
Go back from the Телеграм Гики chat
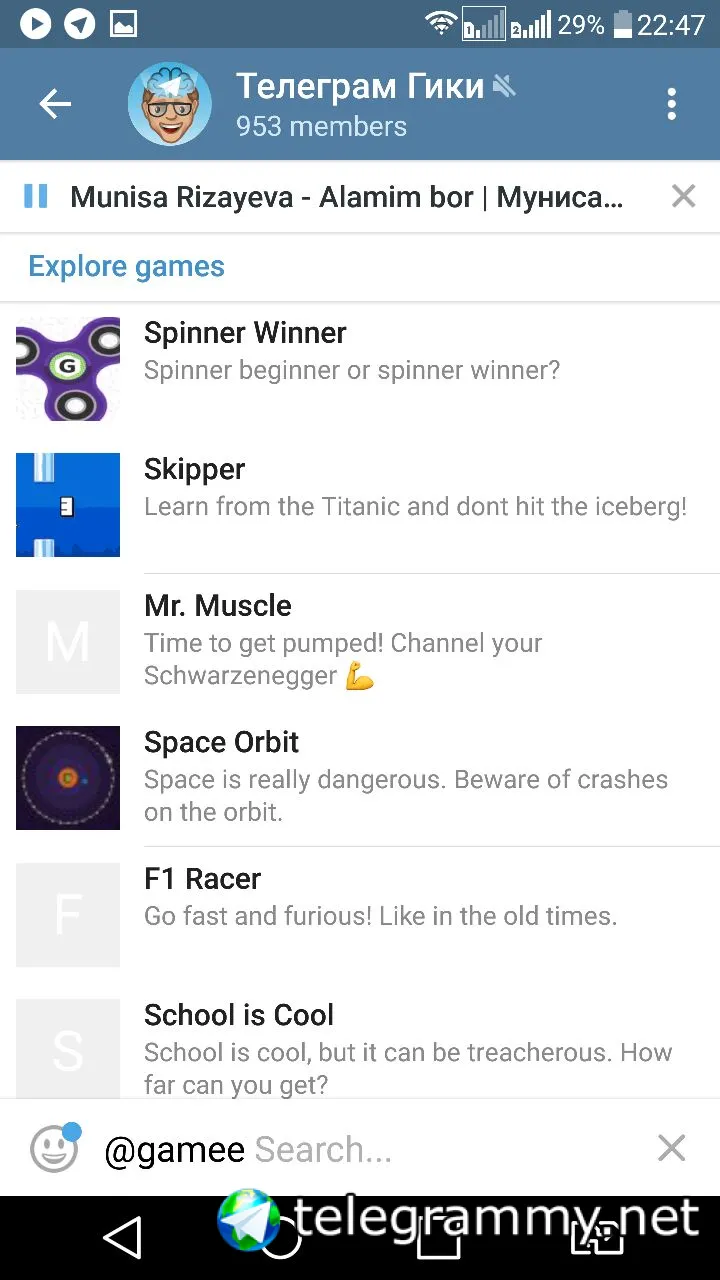[55, 104]
